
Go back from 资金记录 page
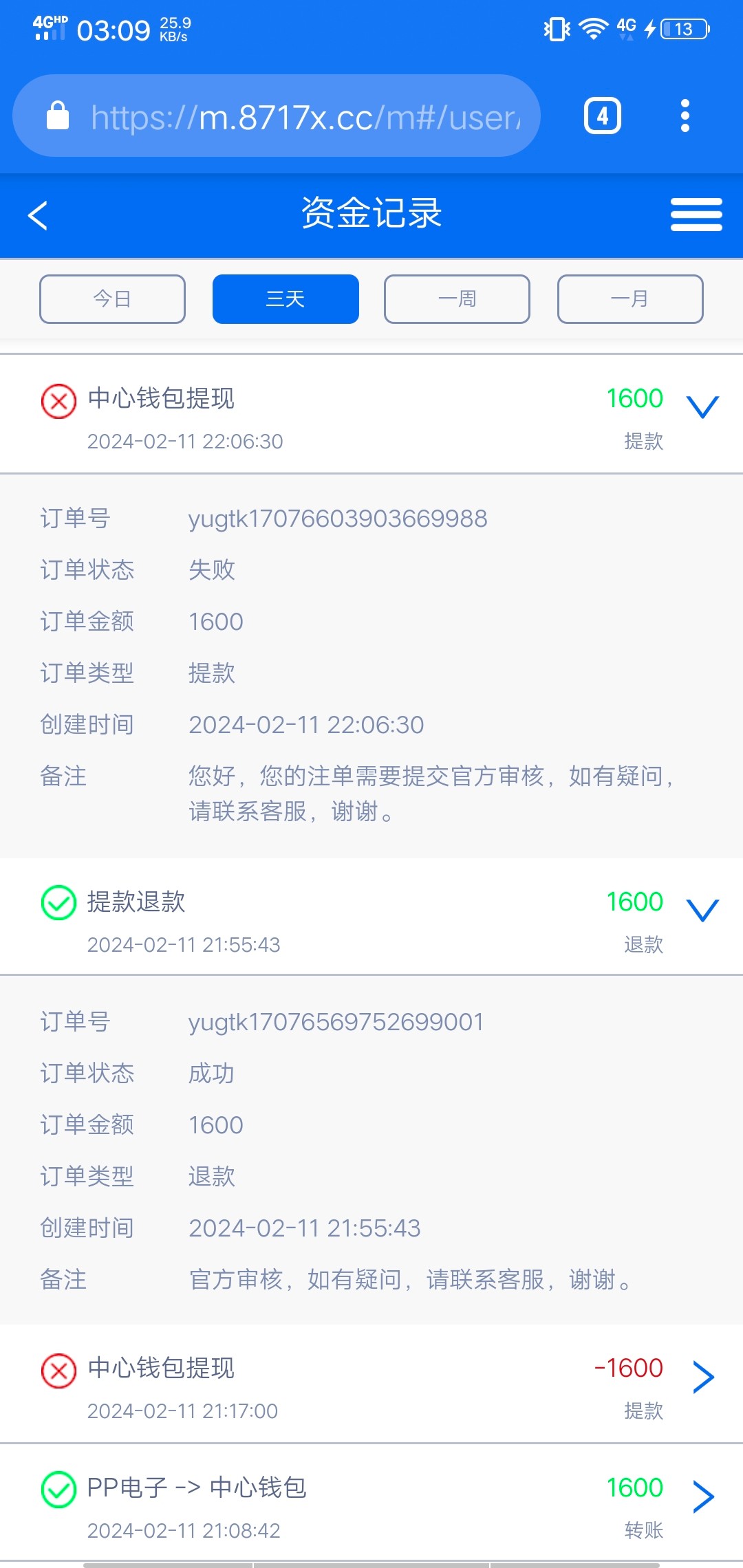pyautogui.click(x=39, y=215)
